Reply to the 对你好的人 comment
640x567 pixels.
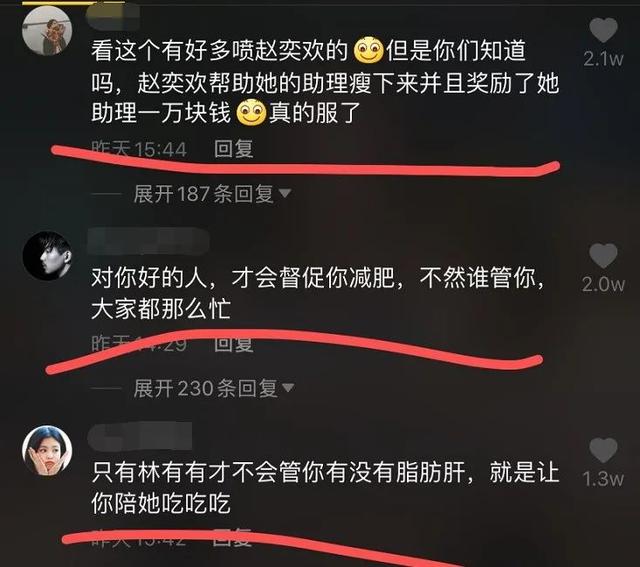234,343
